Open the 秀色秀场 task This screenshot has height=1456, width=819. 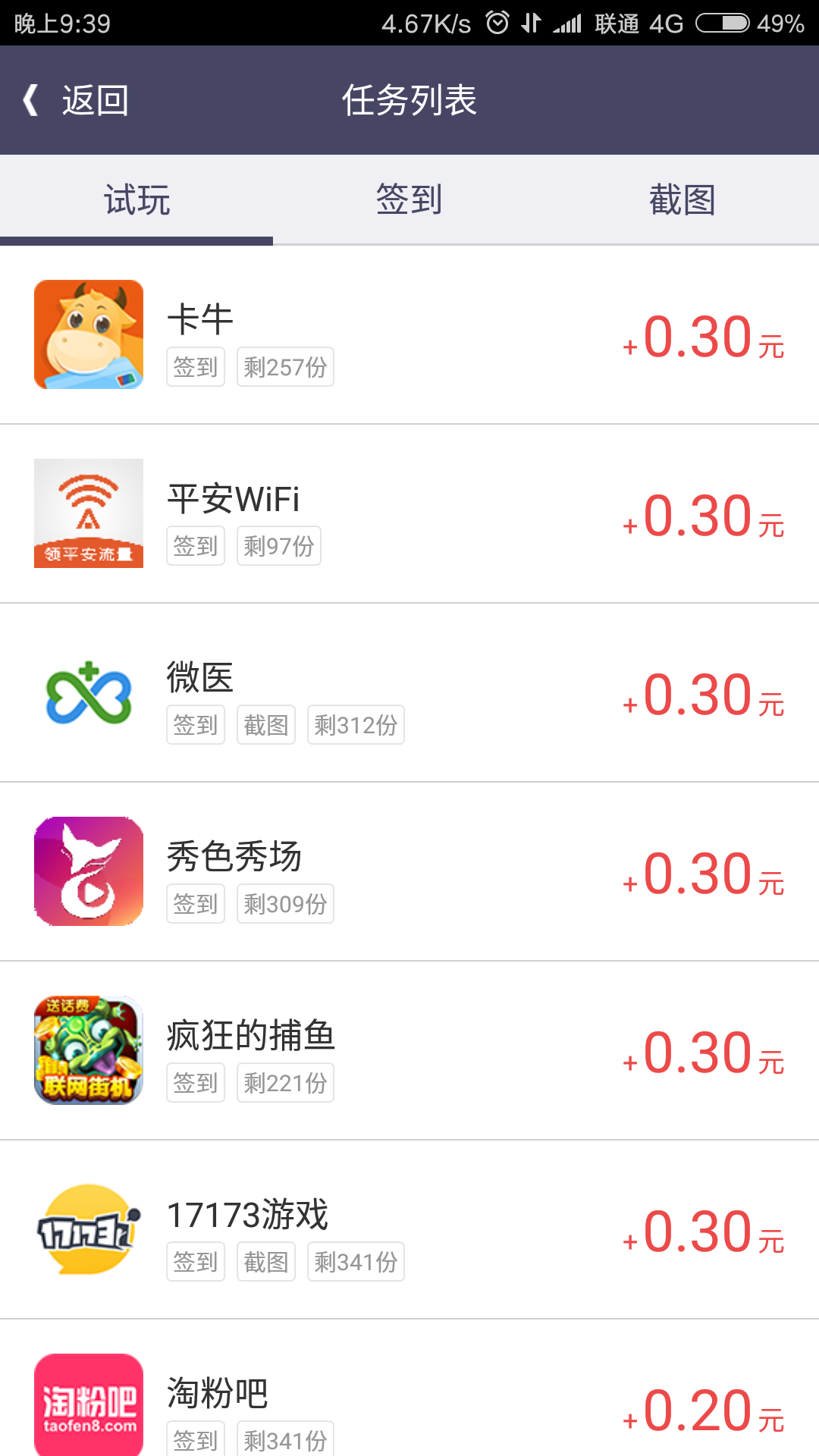[409, 871]
